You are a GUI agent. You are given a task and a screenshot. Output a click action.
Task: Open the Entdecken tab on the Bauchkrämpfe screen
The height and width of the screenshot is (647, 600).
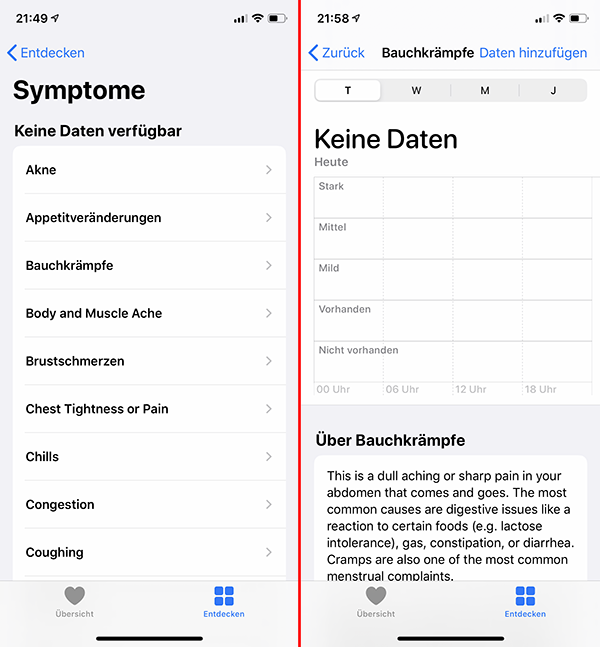tap(525, 602)
